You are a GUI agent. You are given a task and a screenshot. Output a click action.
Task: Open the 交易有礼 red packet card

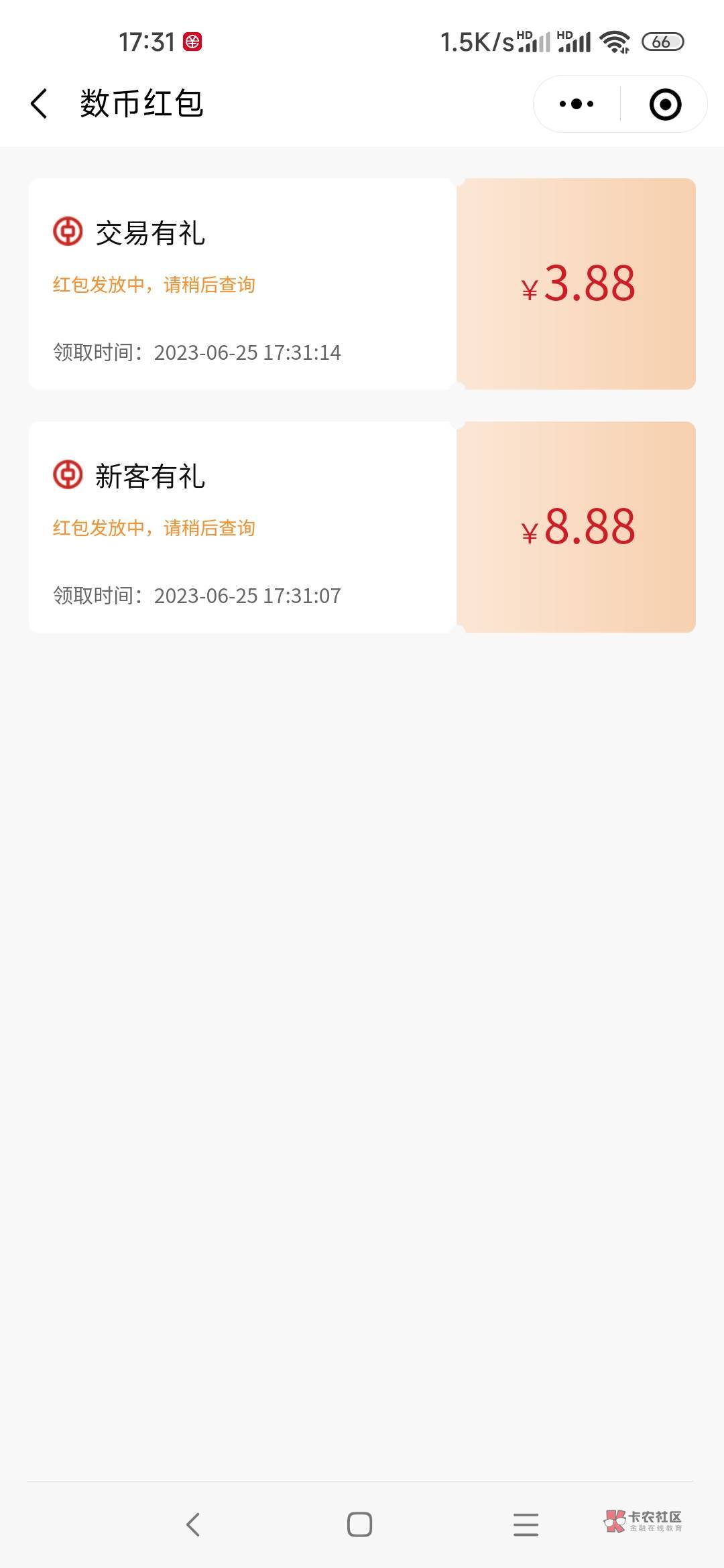click(x=362, y=284)
